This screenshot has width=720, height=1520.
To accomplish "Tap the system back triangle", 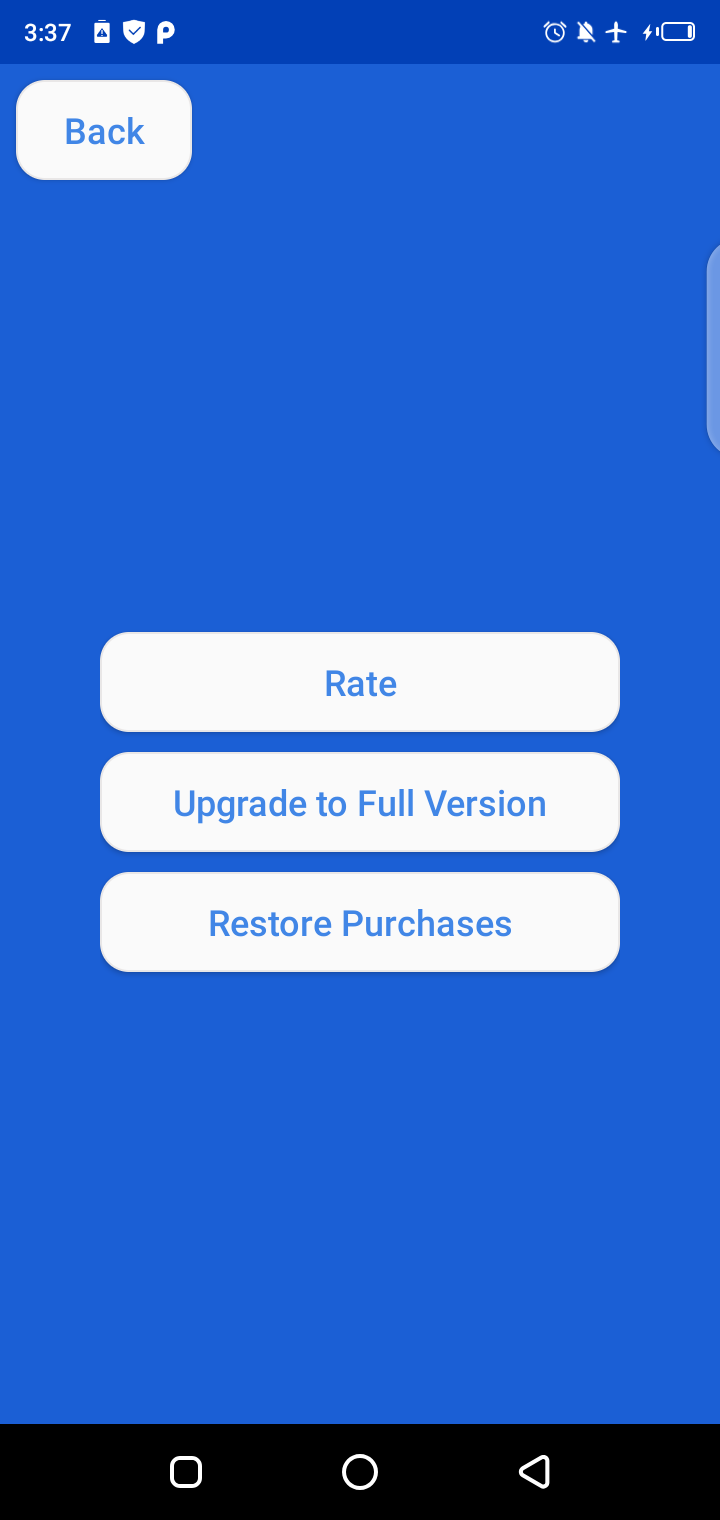I will pos(534,1472).
